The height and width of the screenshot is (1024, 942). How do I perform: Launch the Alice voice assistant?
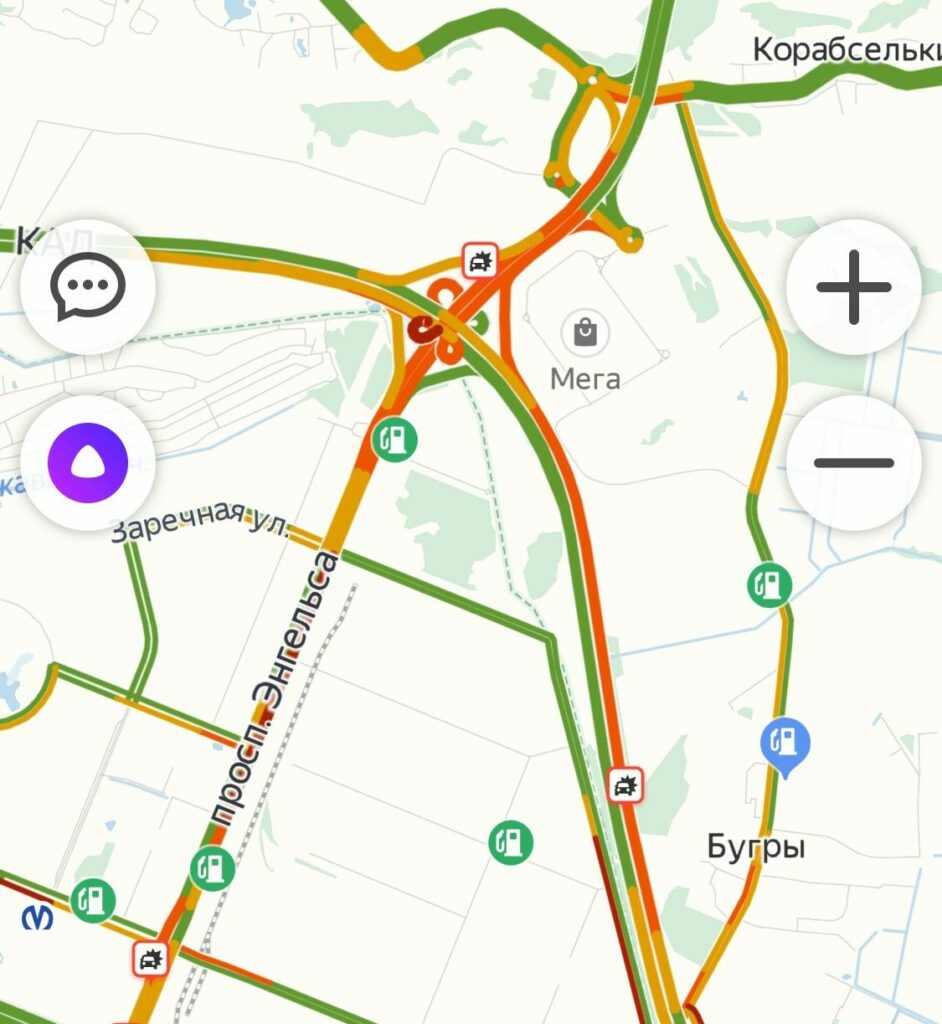tap(88, 462)
